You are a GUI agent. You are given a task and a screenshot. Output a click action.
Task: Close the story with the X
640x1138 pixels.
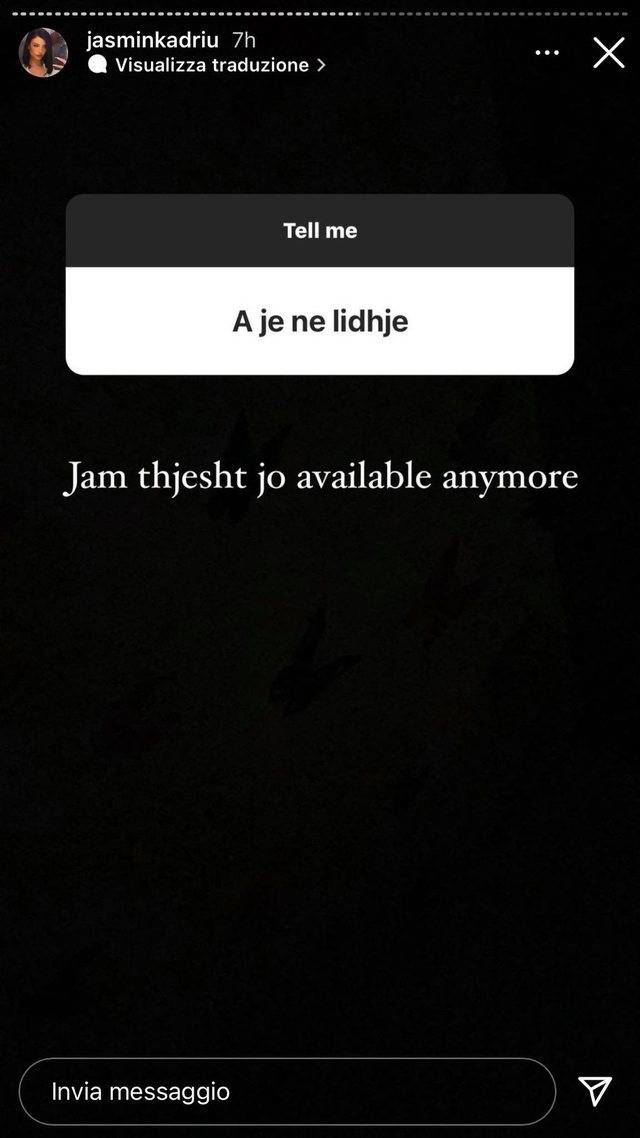point(609,53)
